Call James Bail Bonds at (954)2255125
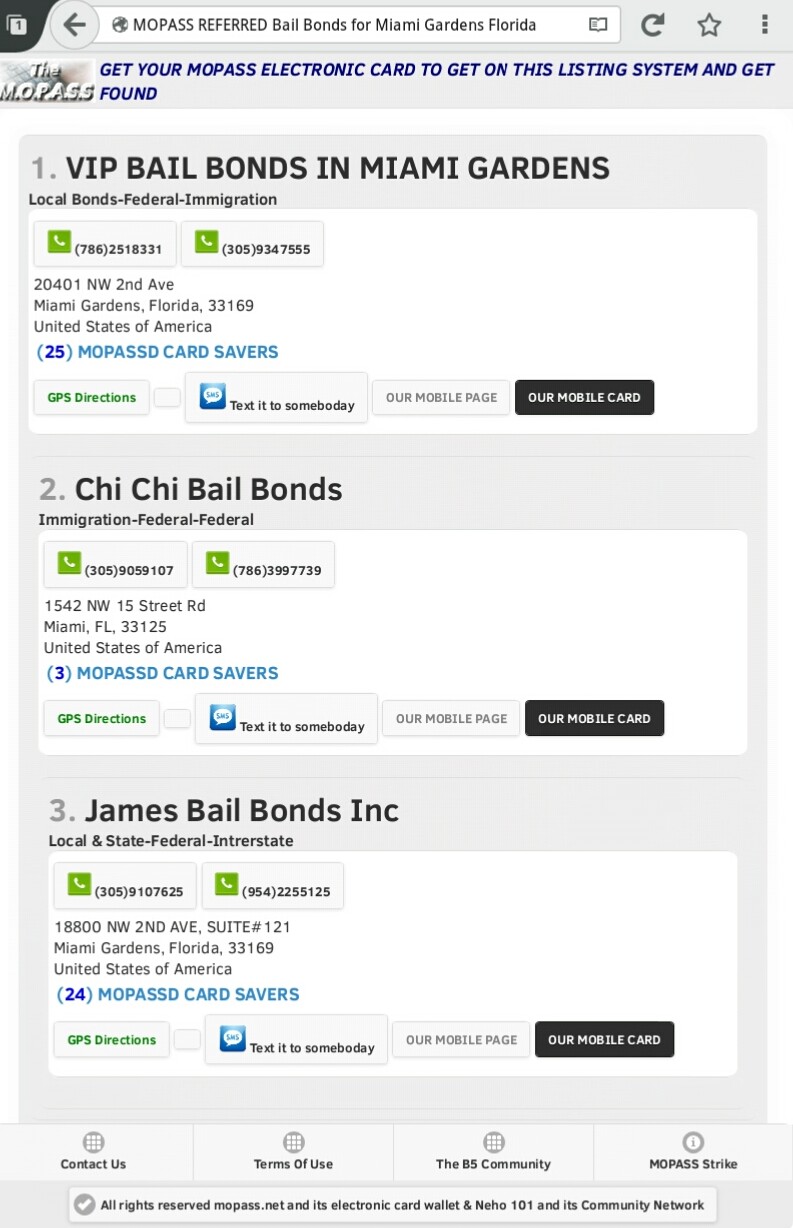 pos(272,886)
